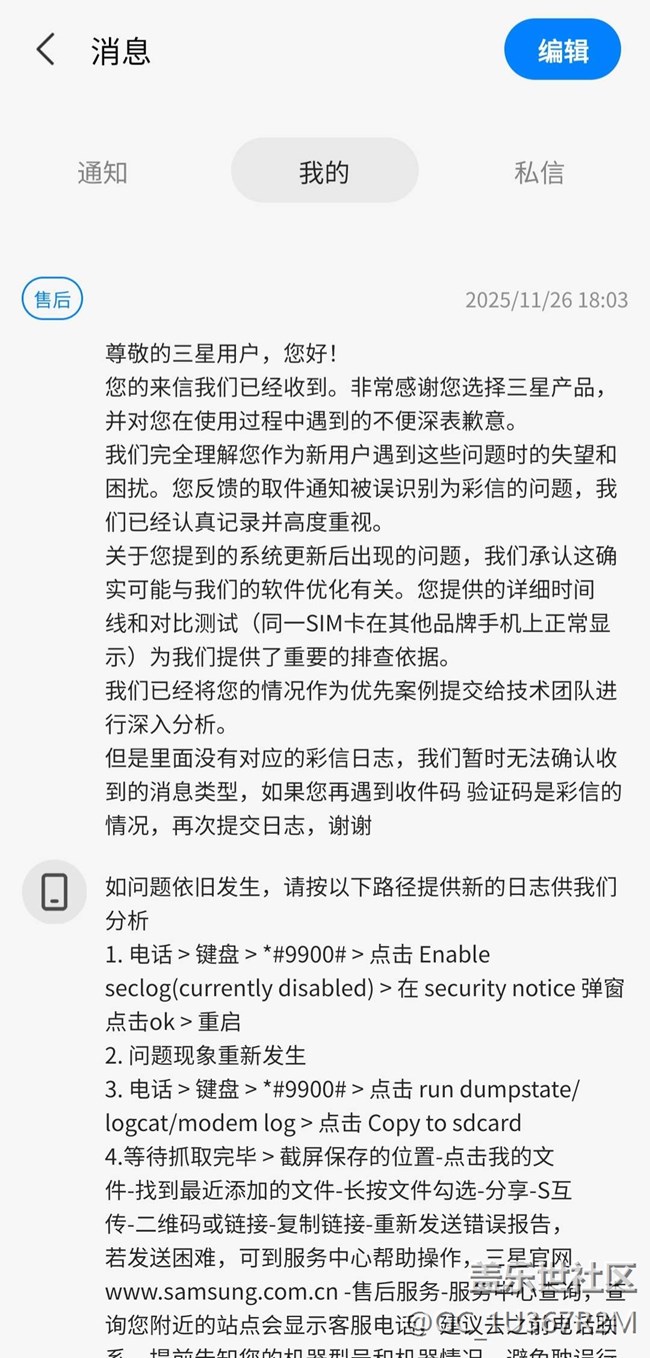Select the 我的 tab
The image size is (650, 1358).
coord(324,172)
